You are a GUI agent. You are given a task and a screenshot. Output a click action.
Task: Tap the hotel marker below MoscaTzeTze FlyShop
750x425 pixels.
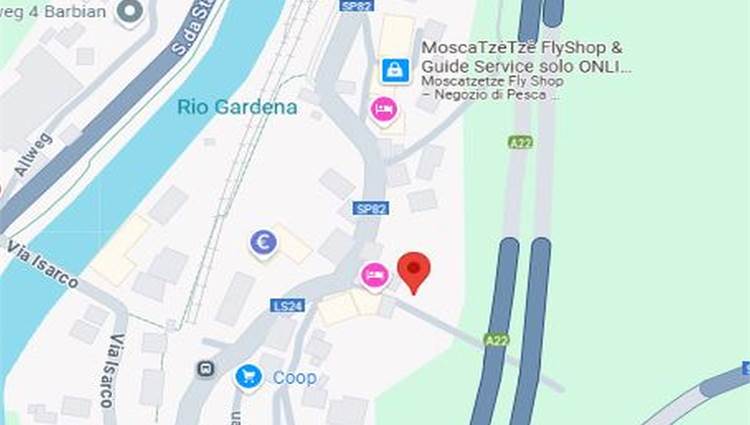point(382,108)
